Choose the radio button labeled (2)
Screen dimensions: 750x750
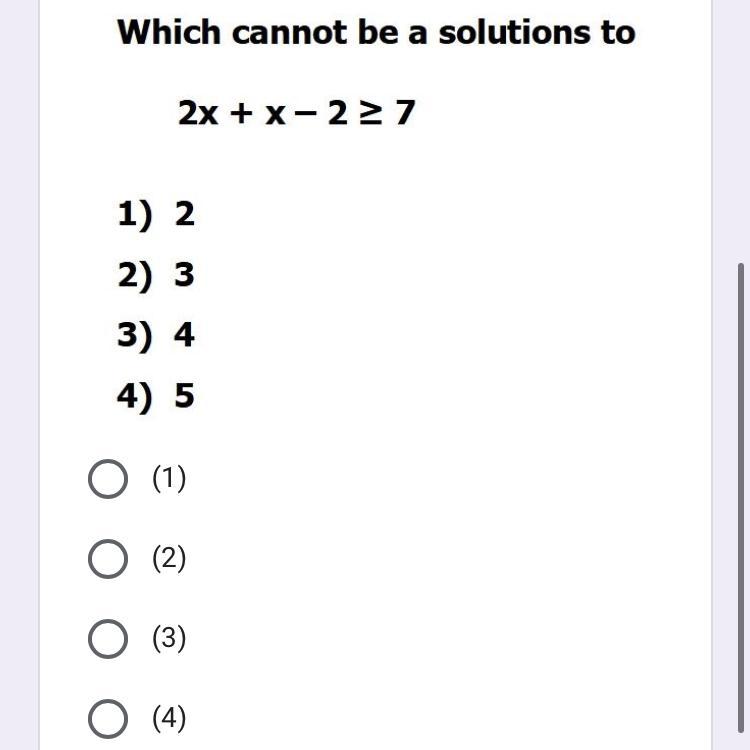[108, 559]
